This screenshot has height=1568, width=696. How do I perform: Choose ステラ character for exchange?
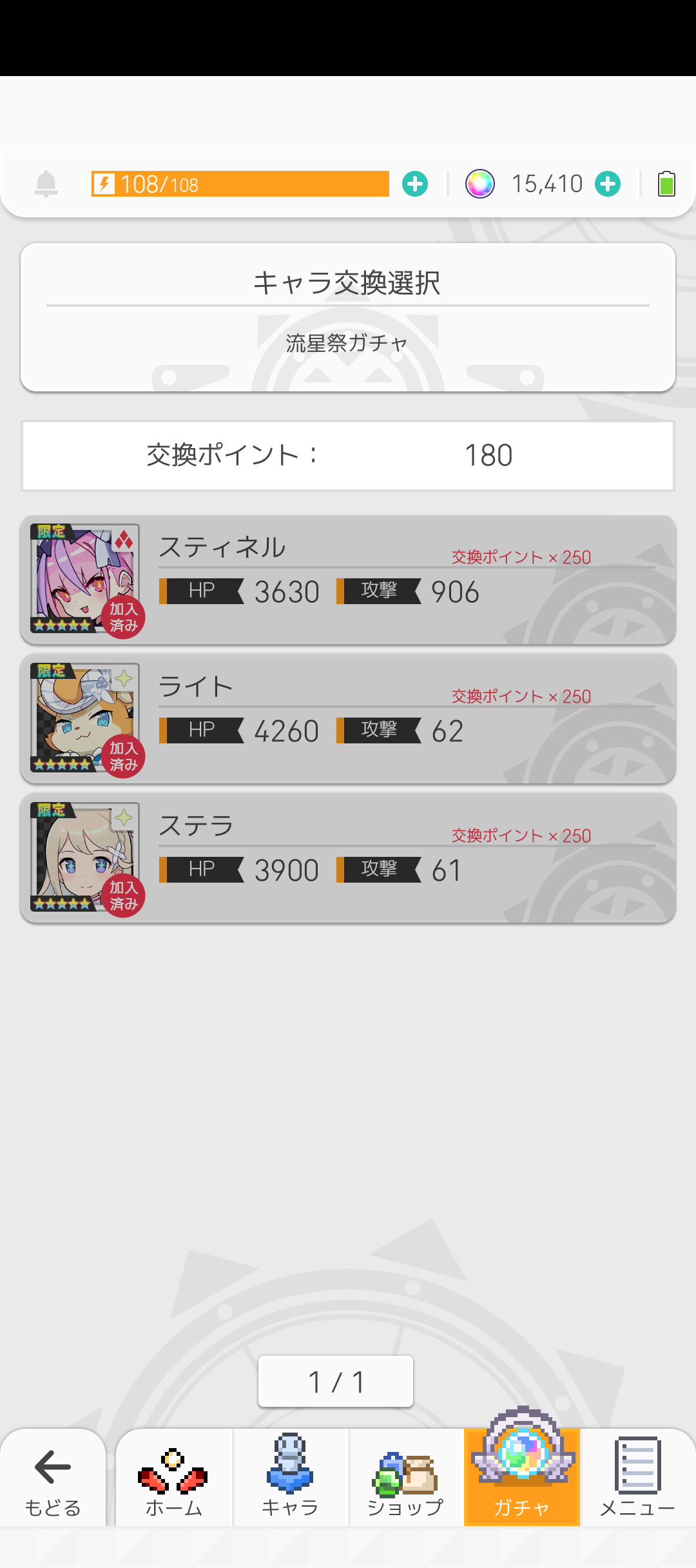[348, 858]
